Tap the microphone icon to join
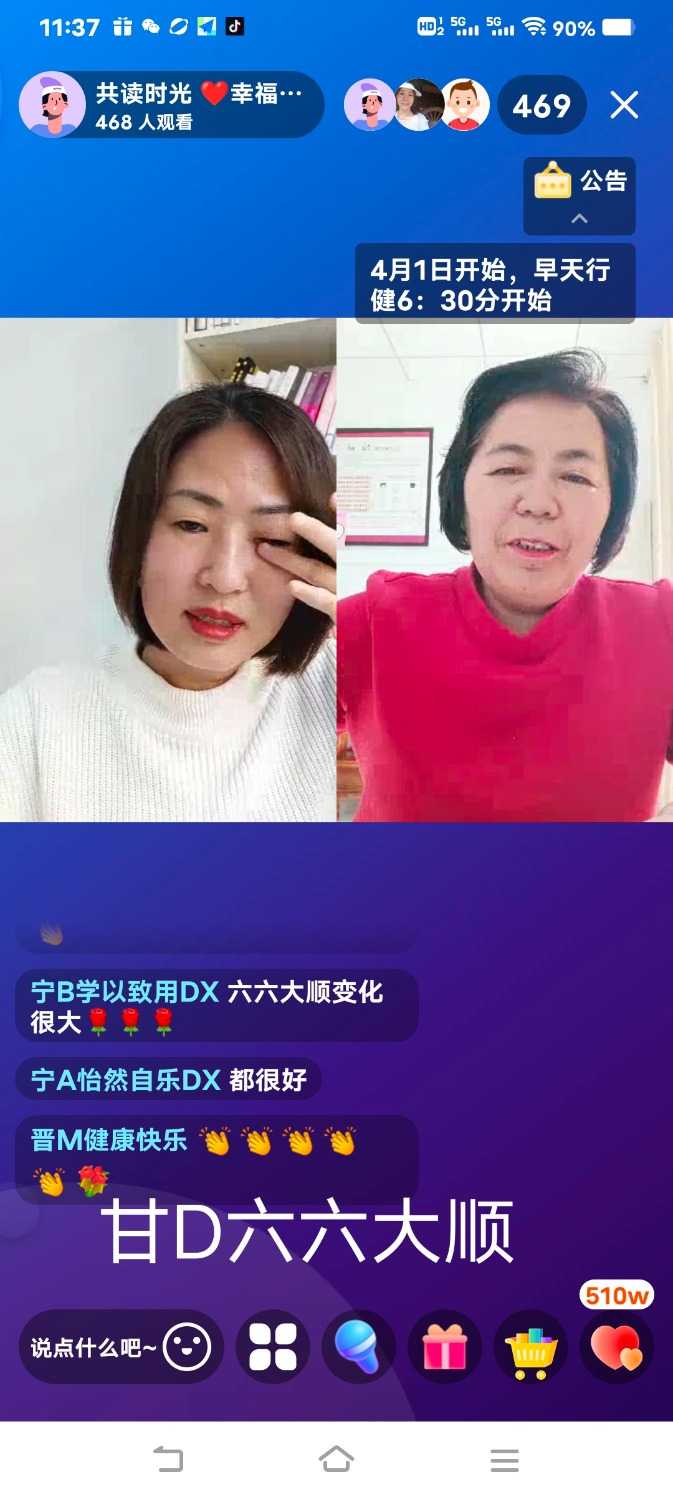 pos(358,1347)
